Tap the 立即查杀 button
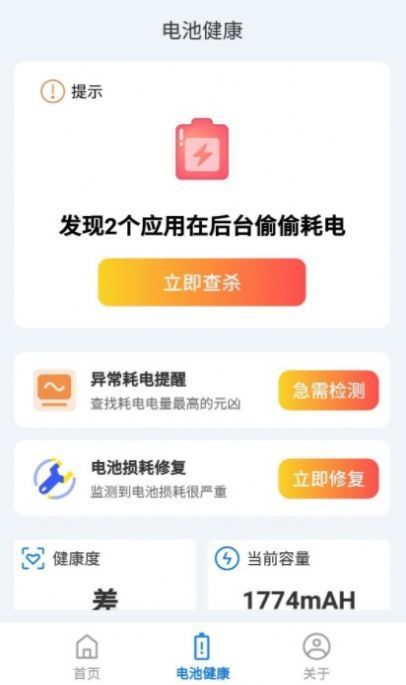 [x=201, y=282]
